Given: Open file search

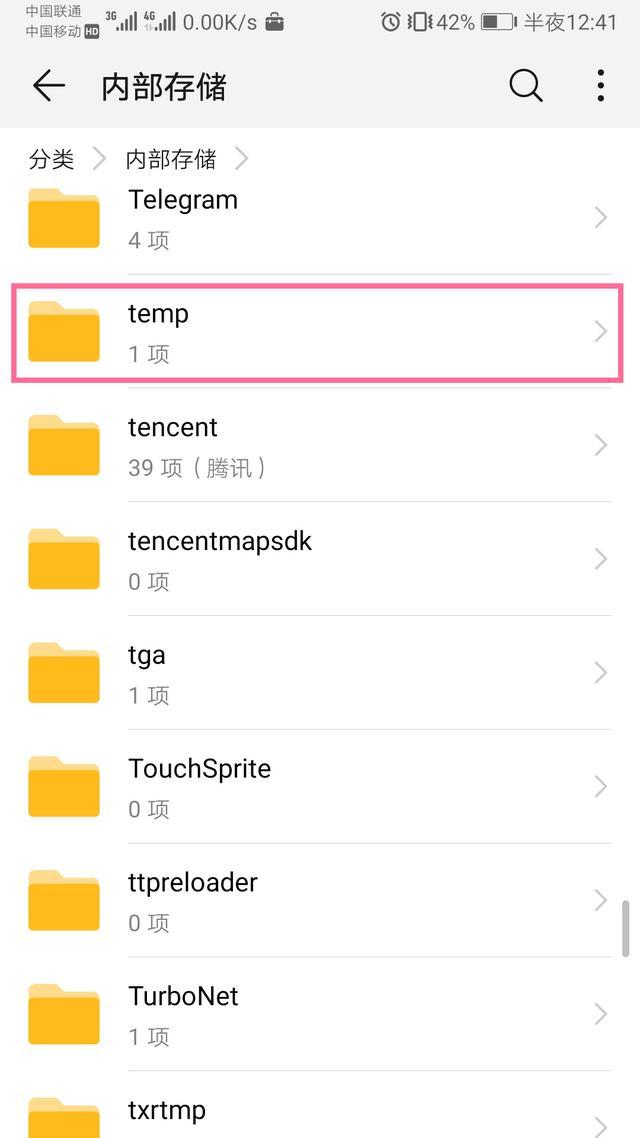Looking at the screenshot, I should pos(525,87).
